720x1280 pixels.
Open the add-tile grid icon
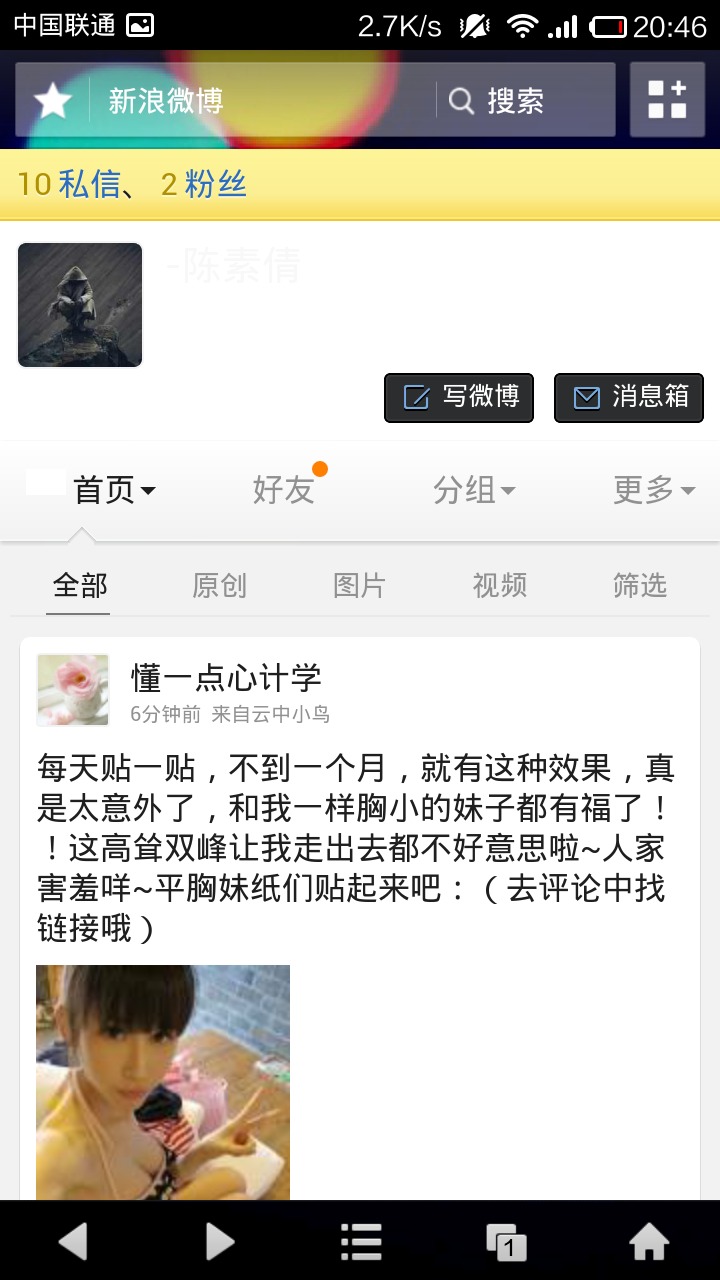click(x=667, y=100)
